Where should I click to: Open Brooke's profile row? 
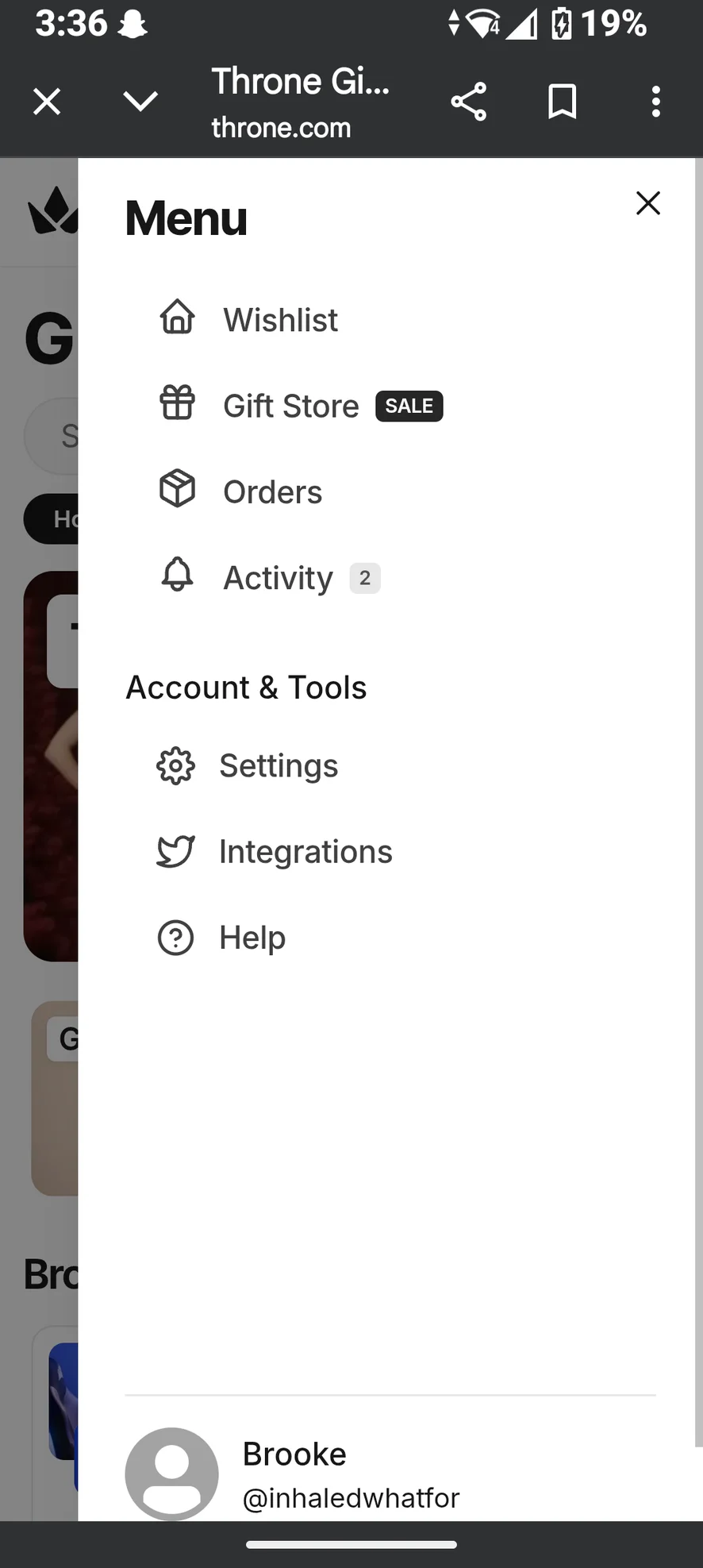[349, 1474]
